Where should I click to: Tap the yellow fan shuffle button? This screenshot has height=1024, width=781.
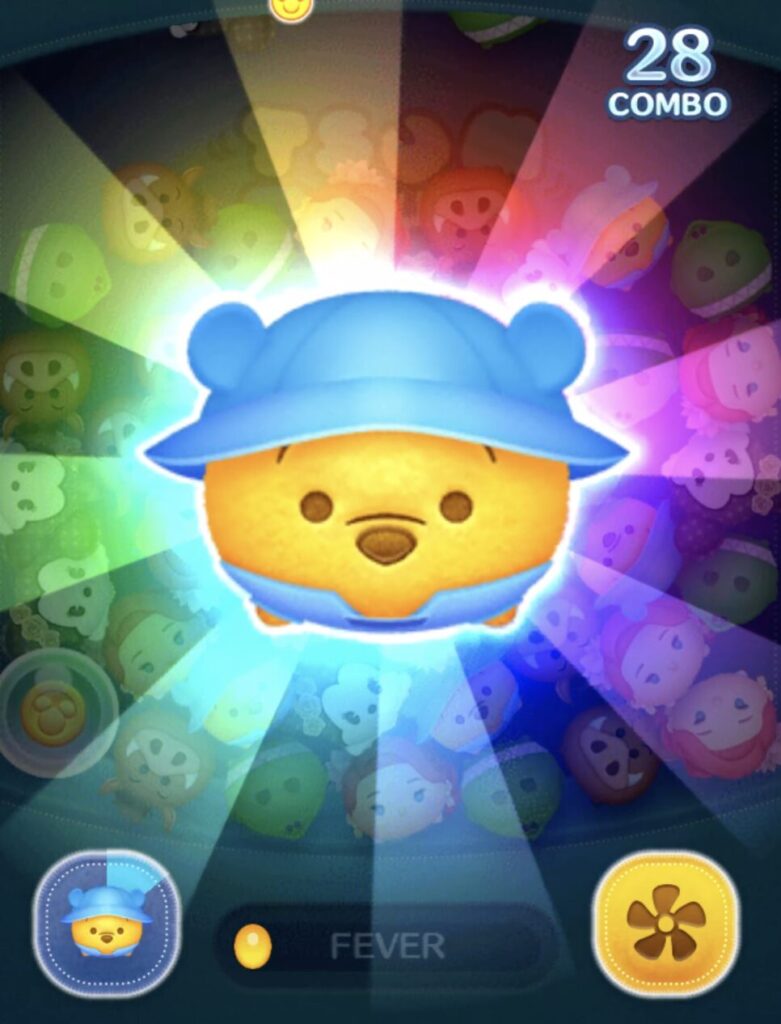click(665, 922)
